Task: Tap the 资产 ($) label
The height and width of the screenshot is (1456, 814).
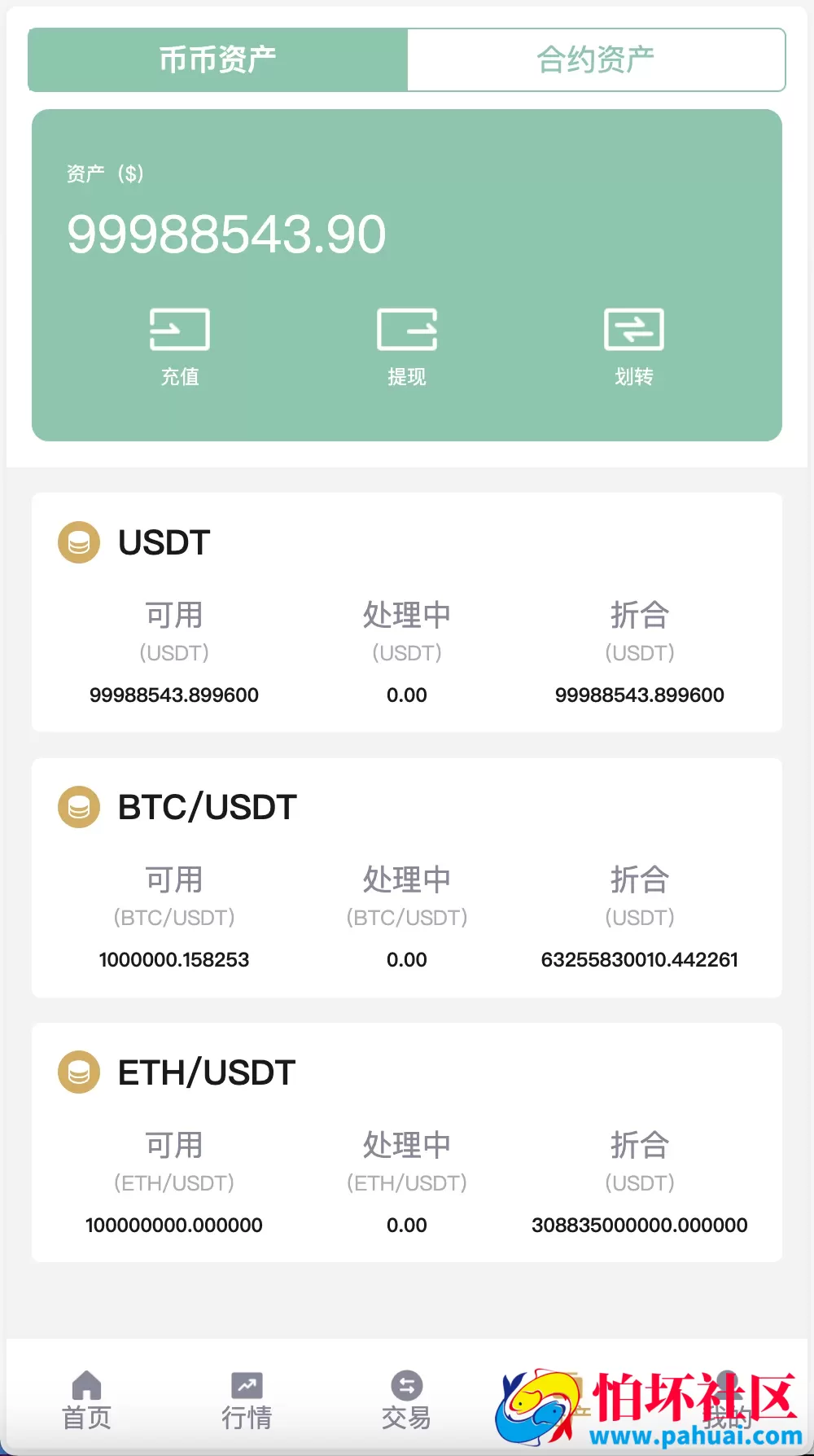Action: coord(104,173)
